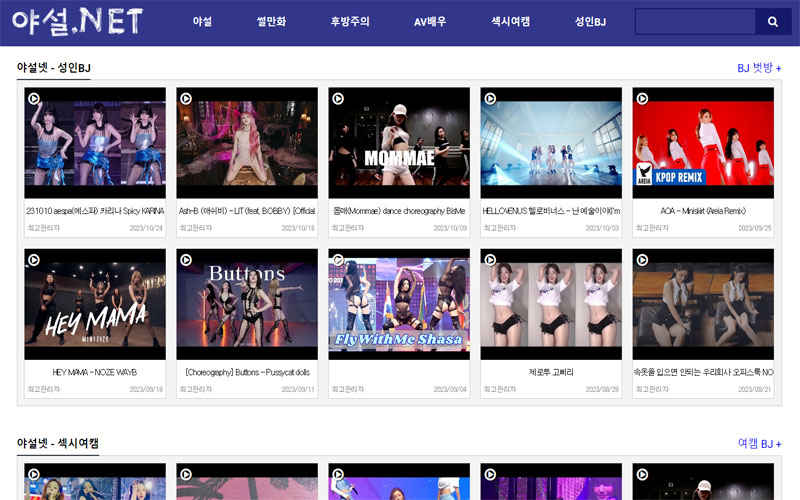Open the AOA Miniskirt Areia Remix video
The image size is (800, 500).
point(703,144)
